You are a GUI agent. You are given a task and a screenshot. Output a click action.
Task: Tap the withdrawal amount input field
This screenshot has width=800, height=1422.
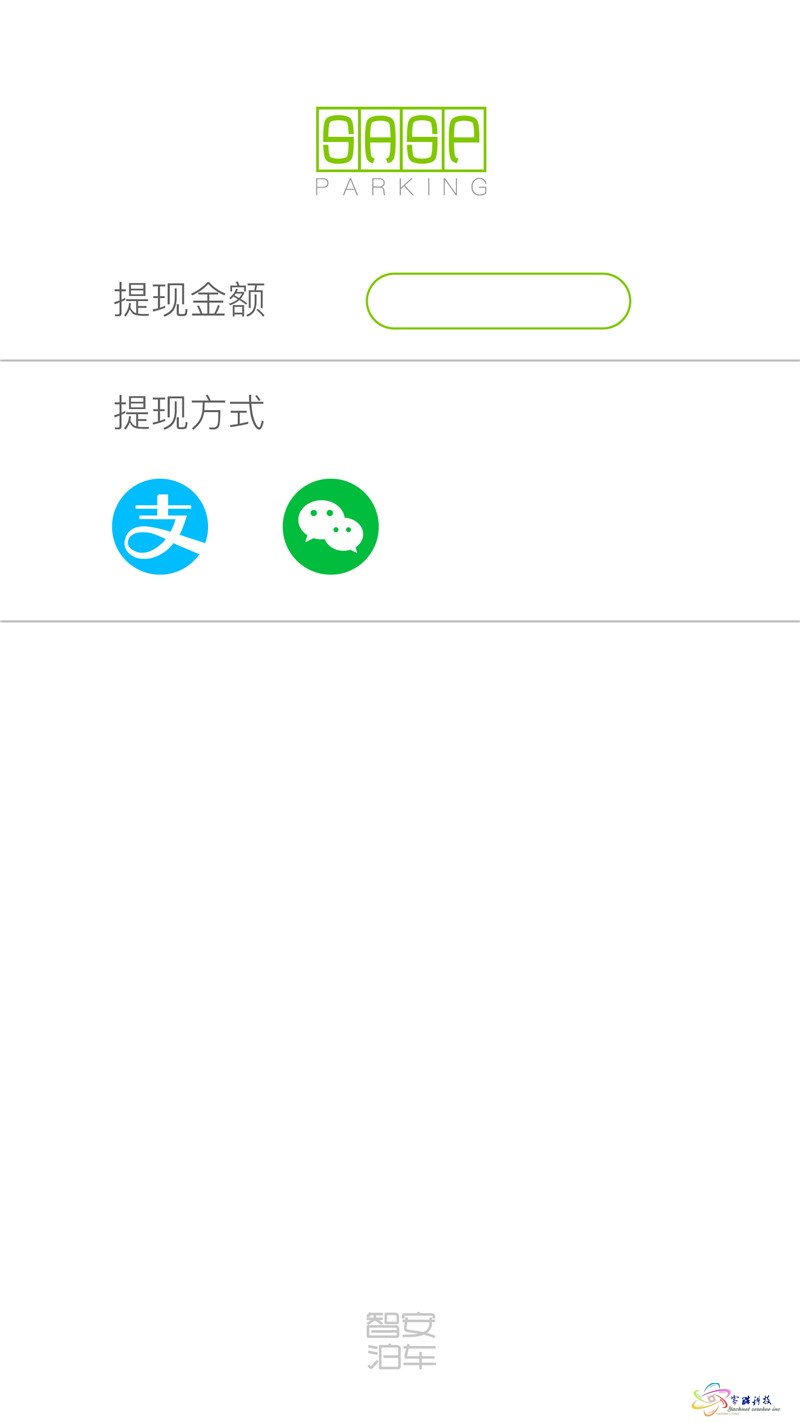point(498,301)
